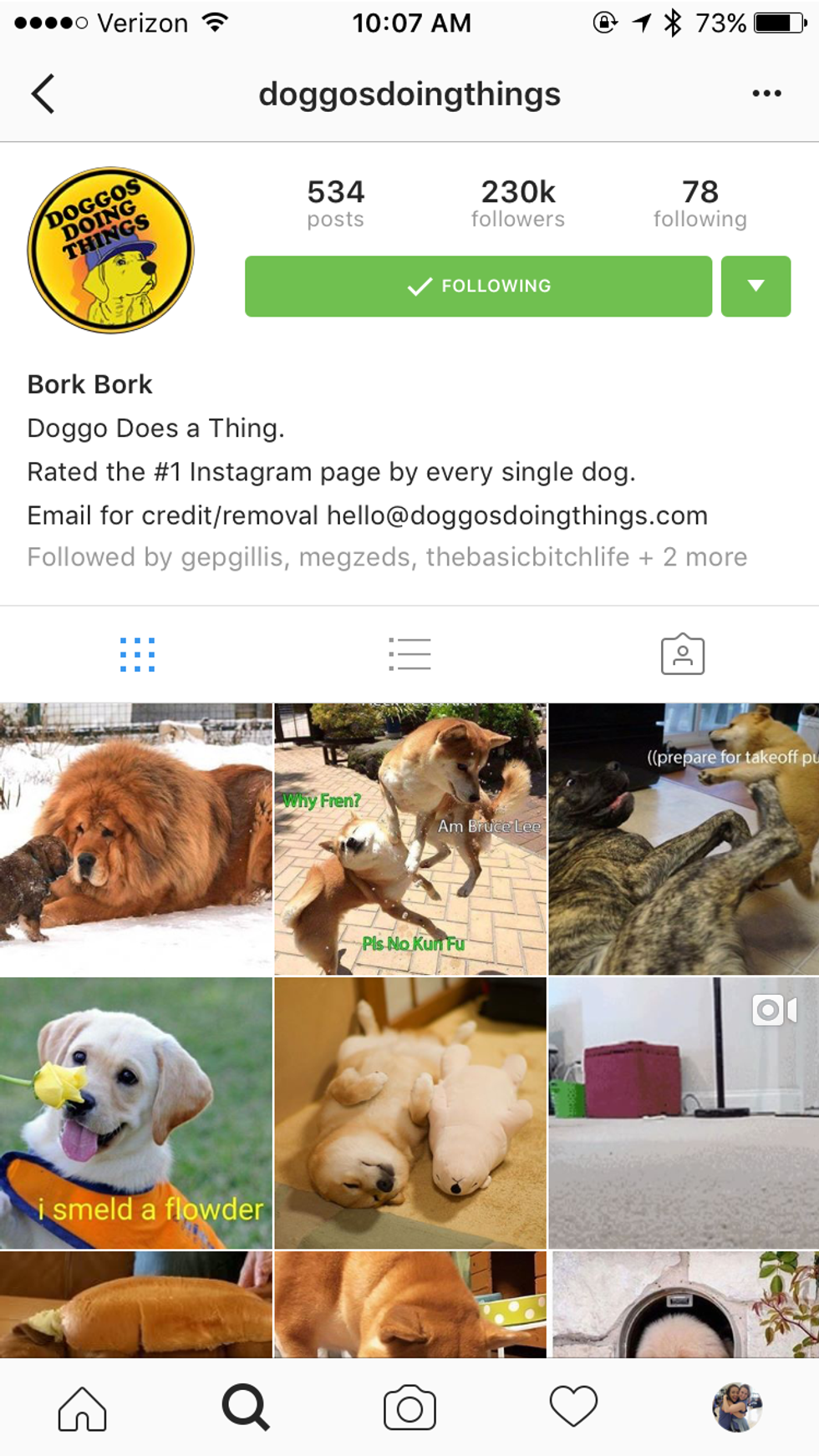Open the 'prepare for takeoff' dog post
The height and width of the screenshot is (1456, 819).
coord(684,839)
